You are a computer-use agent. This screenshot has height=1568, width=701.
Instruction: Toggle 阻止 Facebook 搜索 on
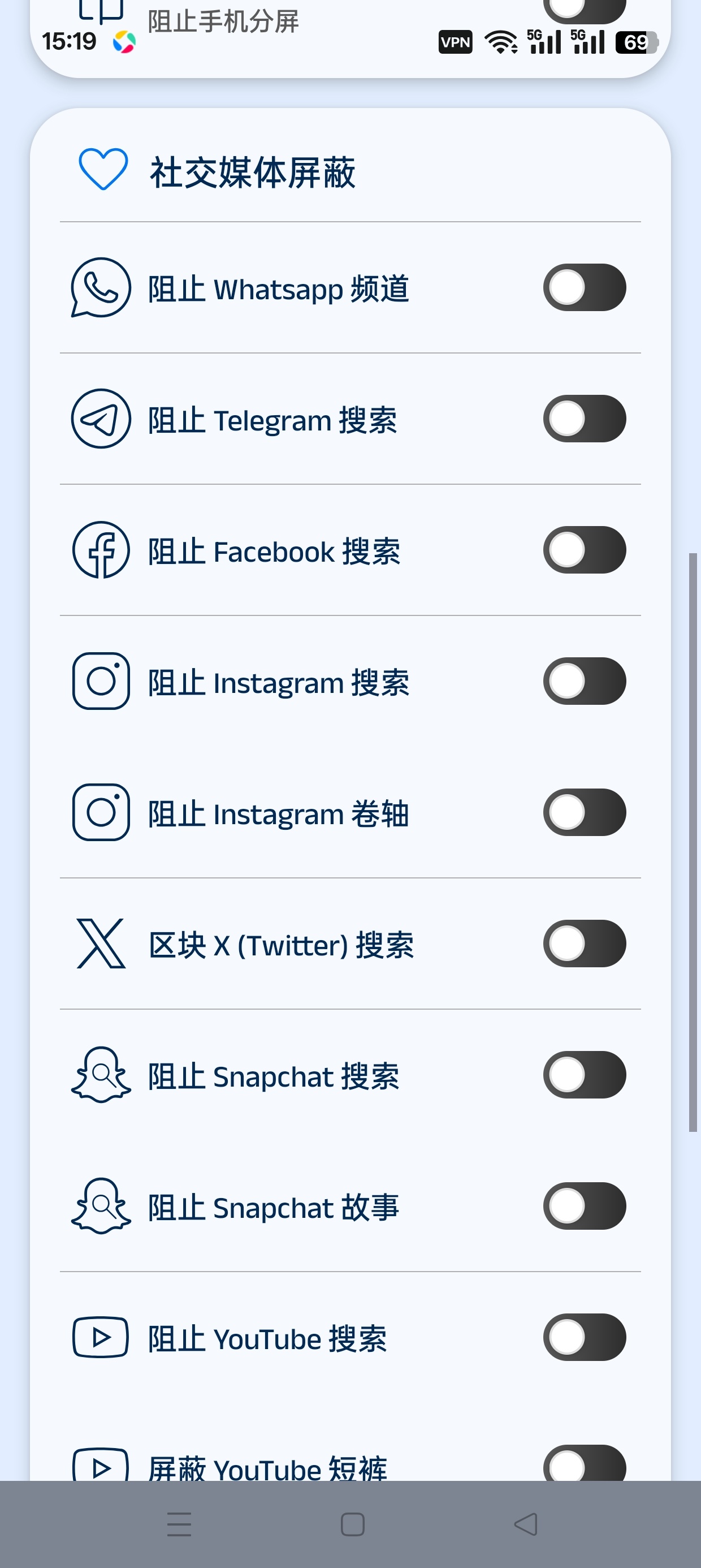(x=584, y=550)
